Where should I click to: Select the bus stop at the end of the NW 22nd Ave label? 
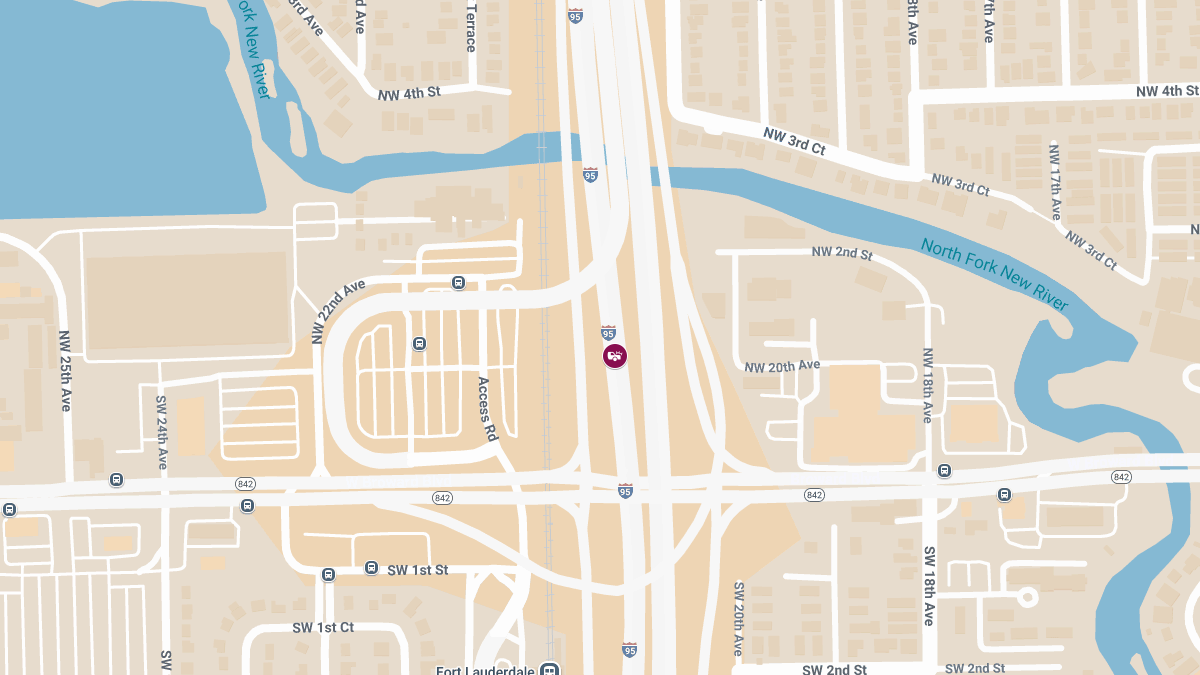coord(458,282)
